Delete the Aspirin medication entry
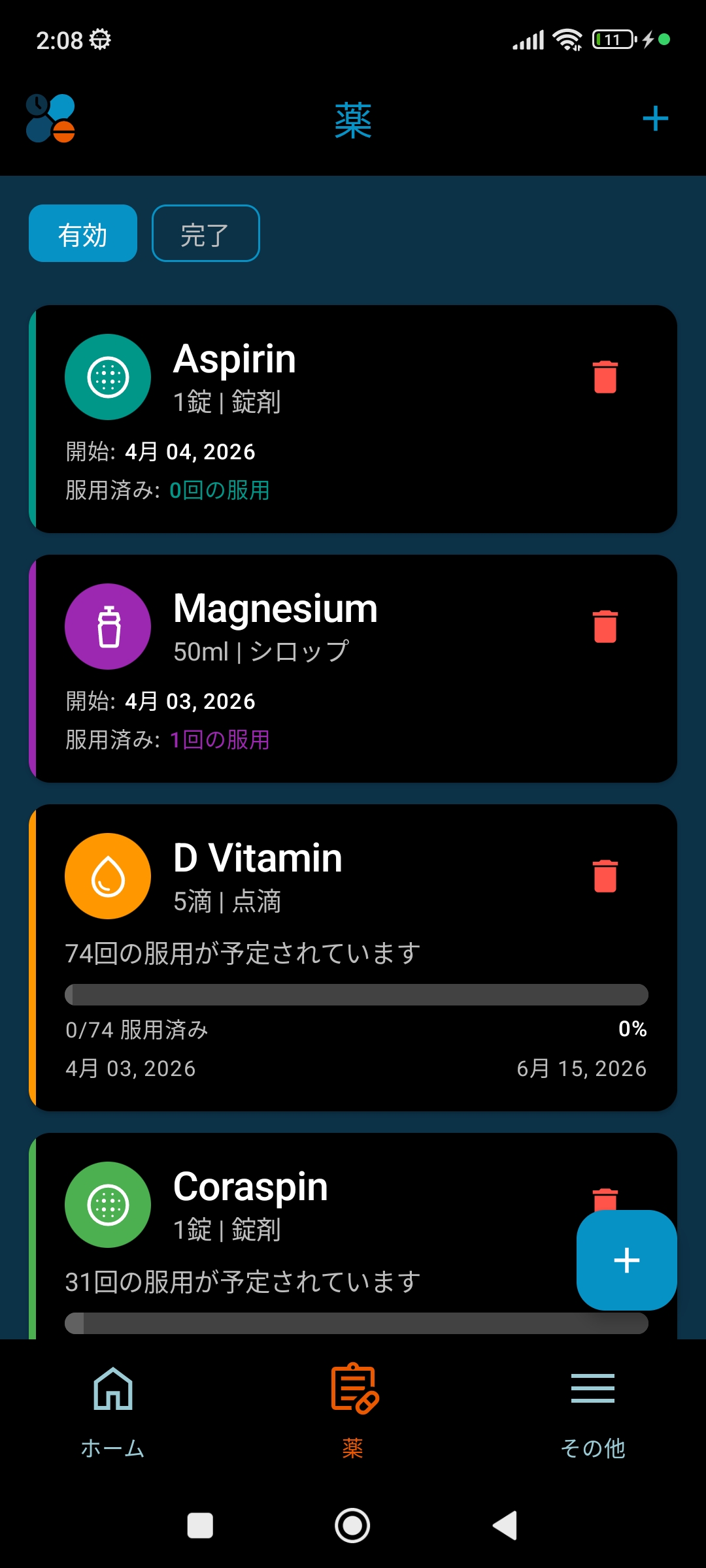706x1568 pixels. 603,376
